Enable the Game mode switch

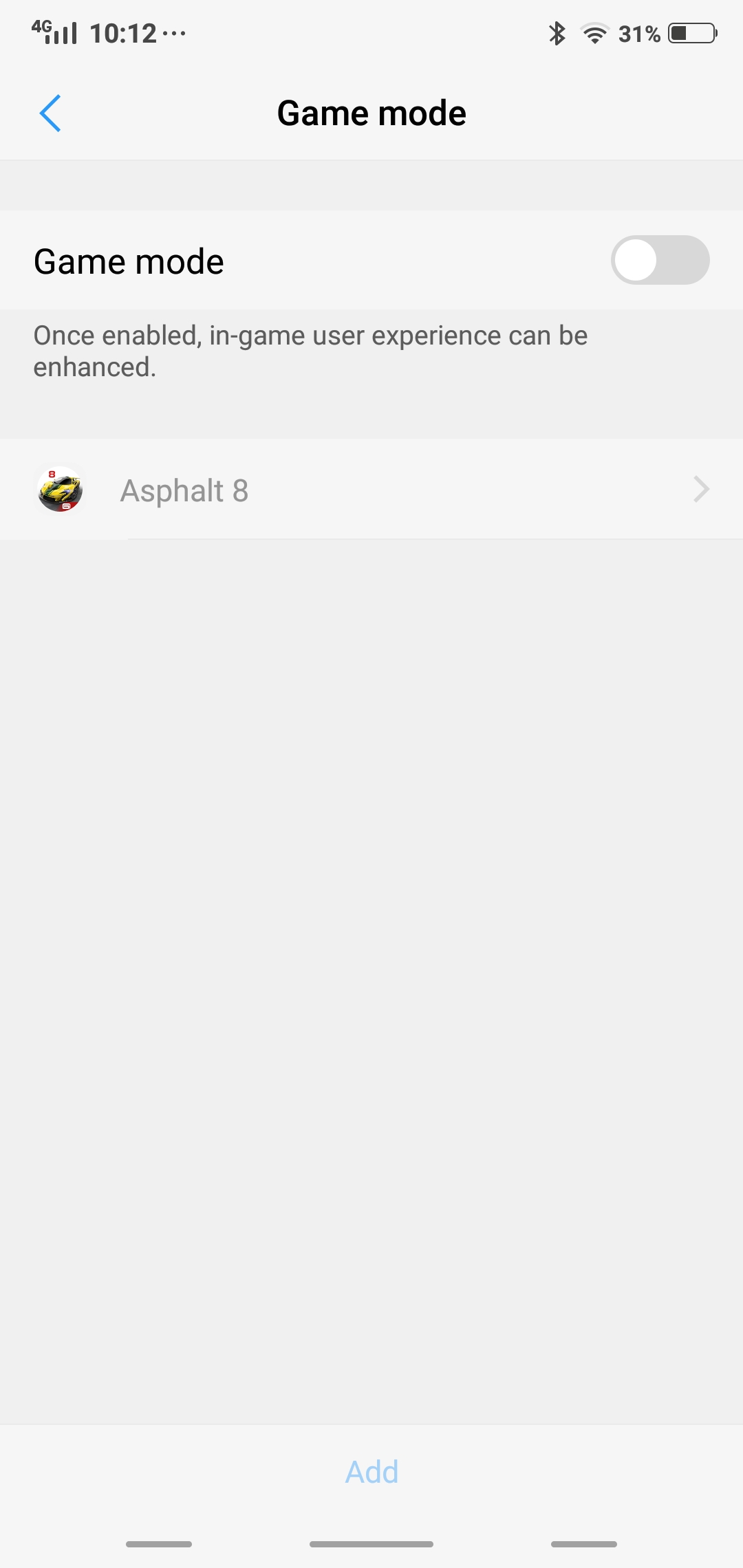coord(659,261)
